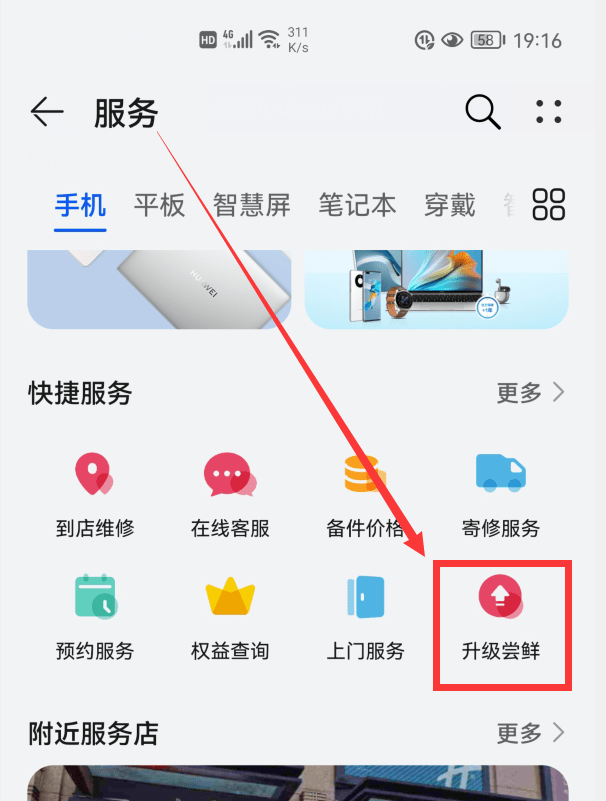This screenshot has height=801, width=606.
Task: Open 预约服务
Action: click(x=95, y=617)
